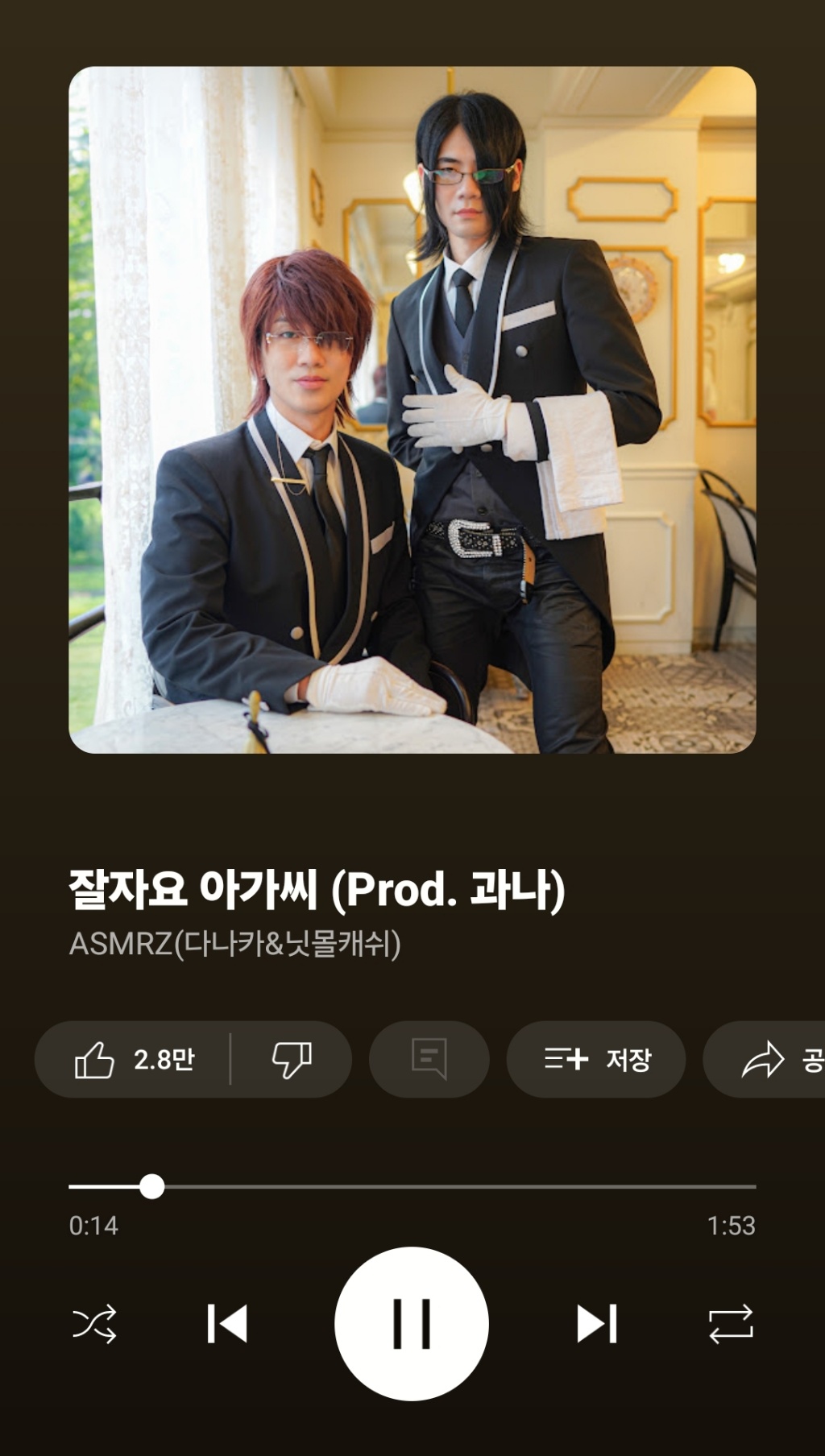The width and height of the screenshot is (825, 1456).
Task: Tap the playback progress bar
Action: point(451,1186)
